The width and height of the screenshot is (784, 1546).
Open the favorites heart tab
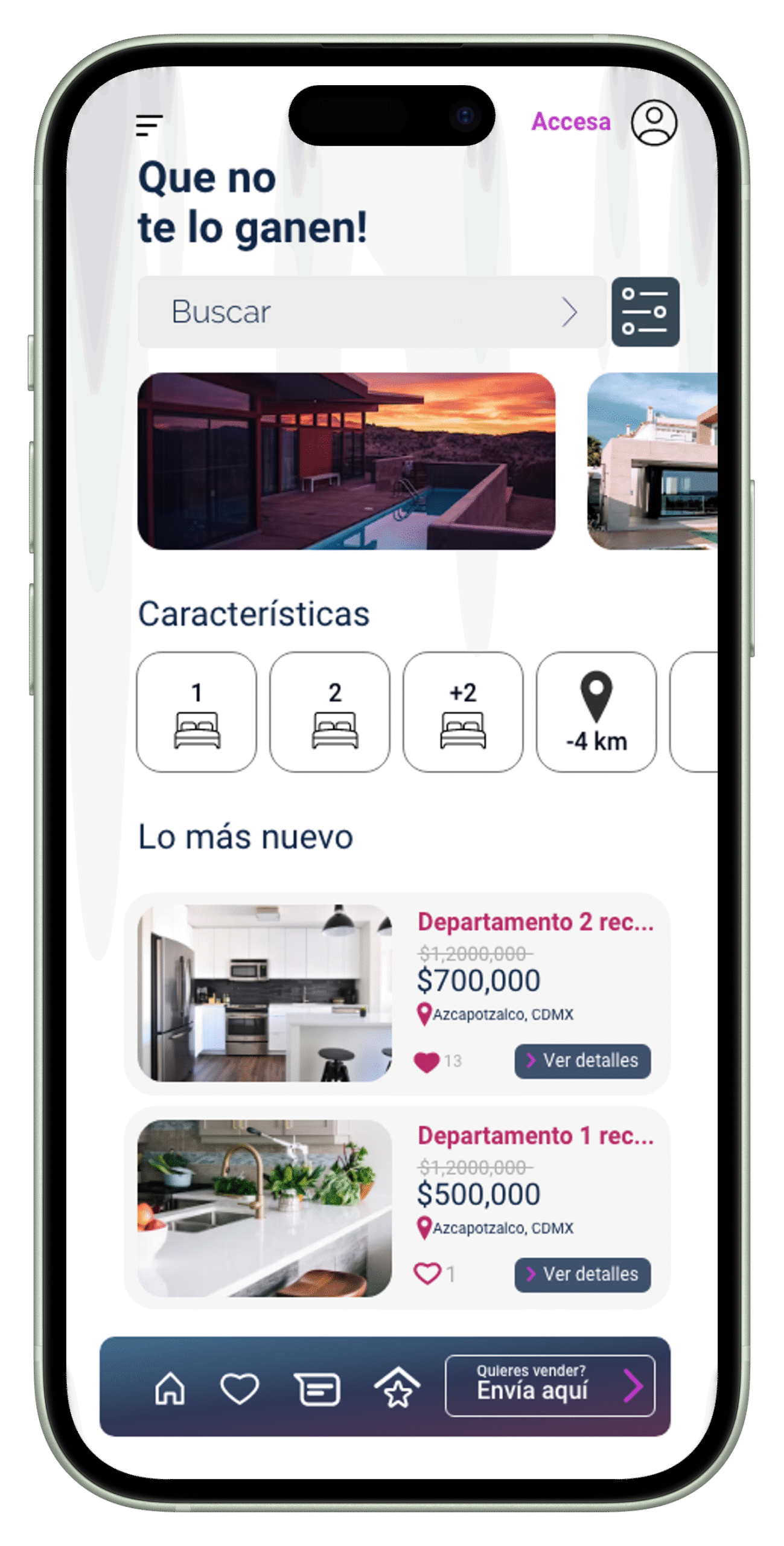click(x=240, y=1388)
